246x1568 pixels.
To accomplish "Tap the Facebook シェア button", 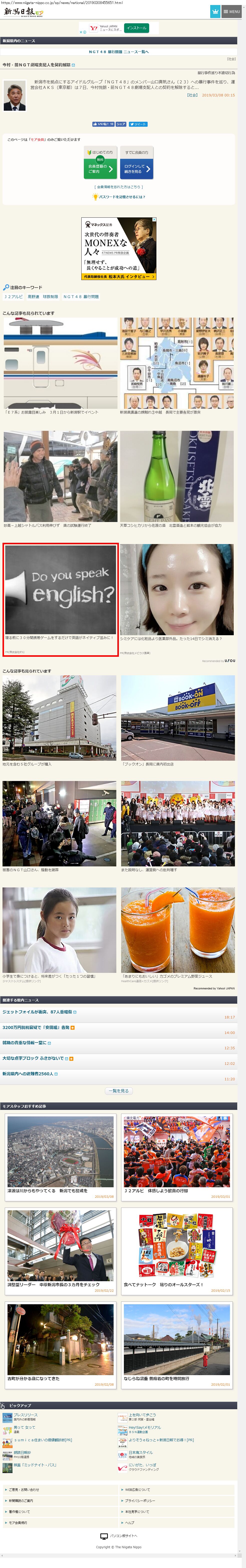I will tap(121, 124).
